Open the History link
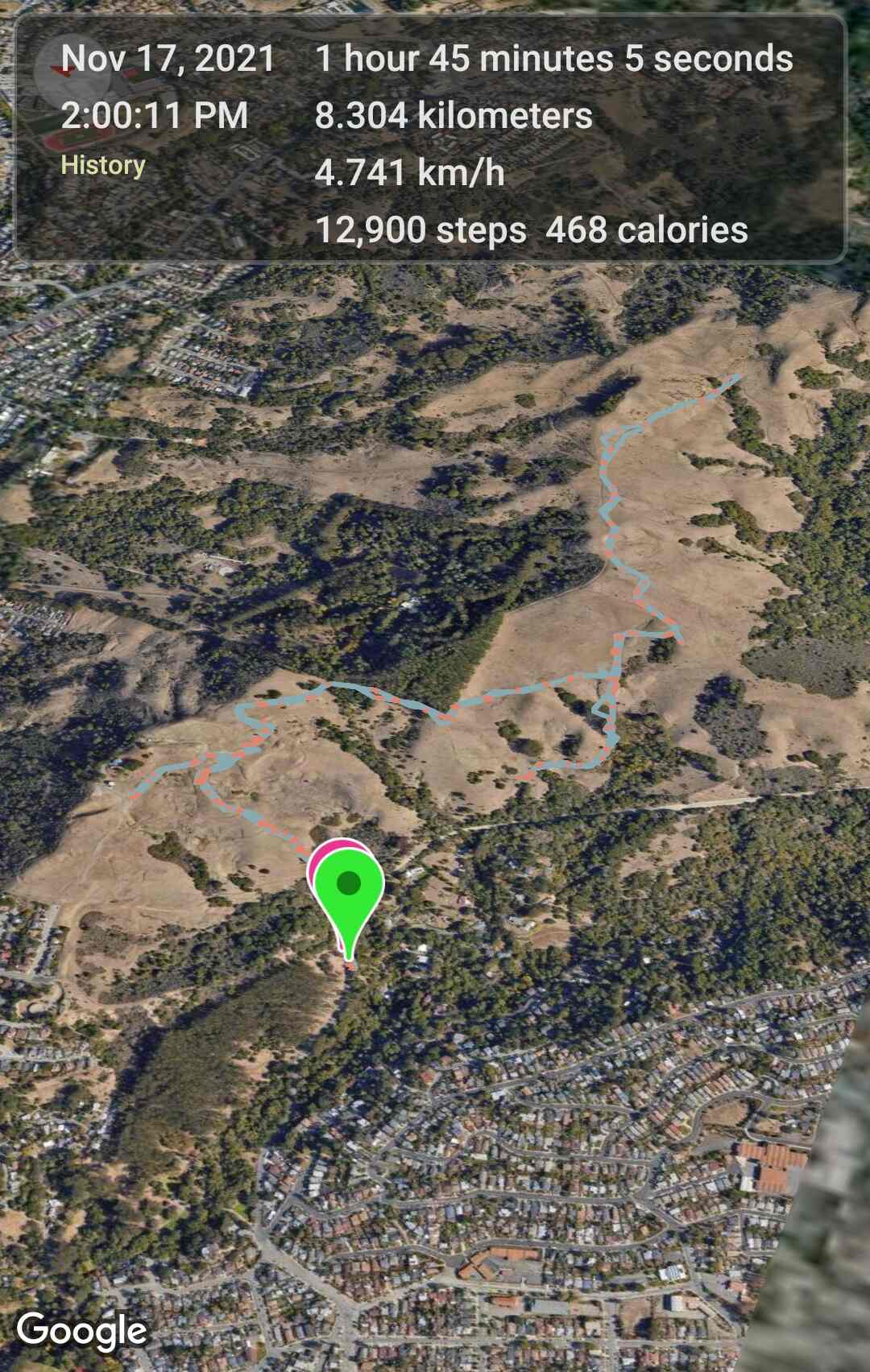This screenshot has width=870, height=1372. pyautogui.click(x=102, y=165)
